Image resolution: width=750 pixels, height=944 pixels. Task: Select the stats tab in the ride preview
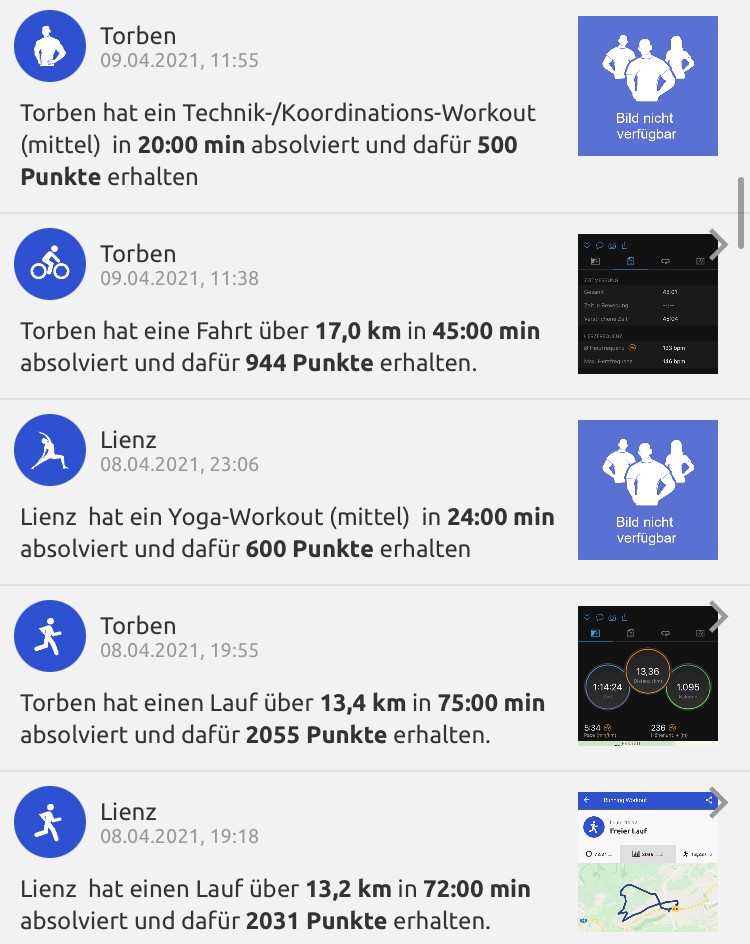coord(630,262)
